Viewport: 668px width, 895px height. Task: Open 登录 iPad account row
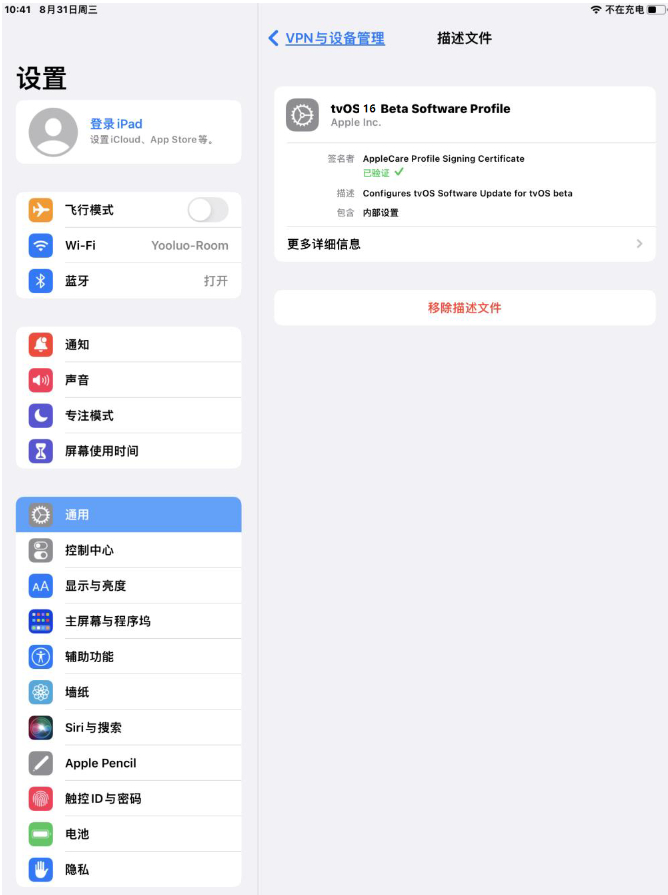pos(128,131)
